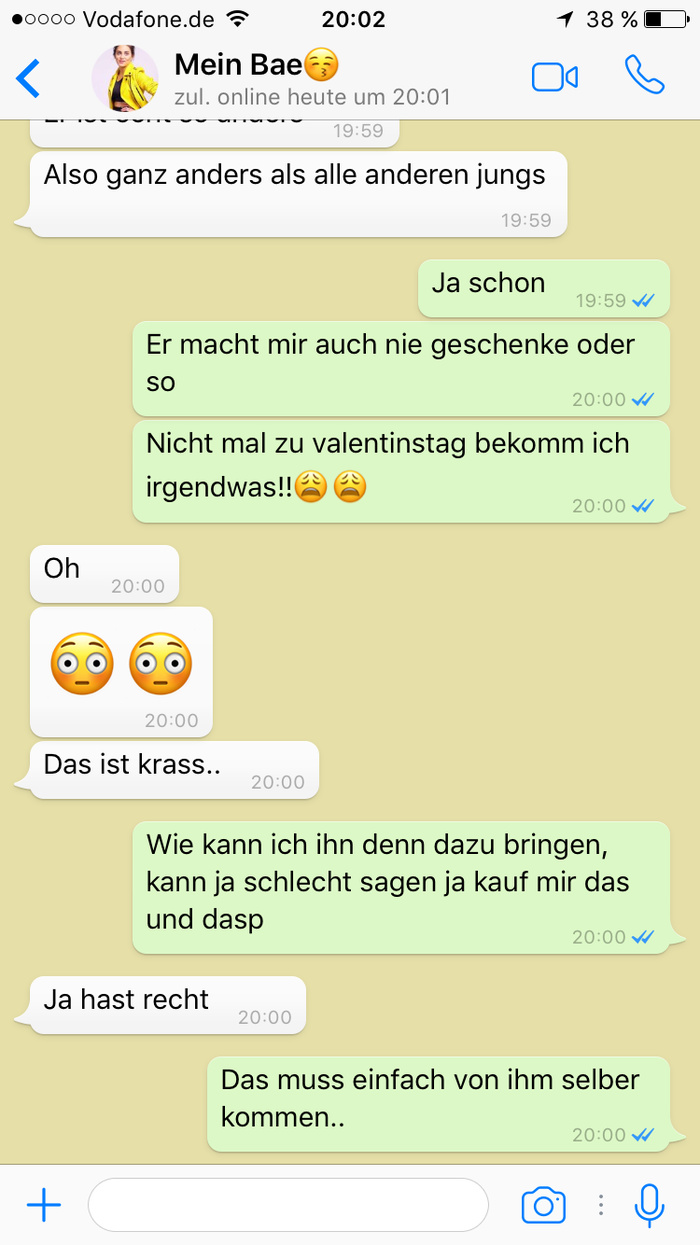Open contact info for Mein Bae

pos(300,78)
